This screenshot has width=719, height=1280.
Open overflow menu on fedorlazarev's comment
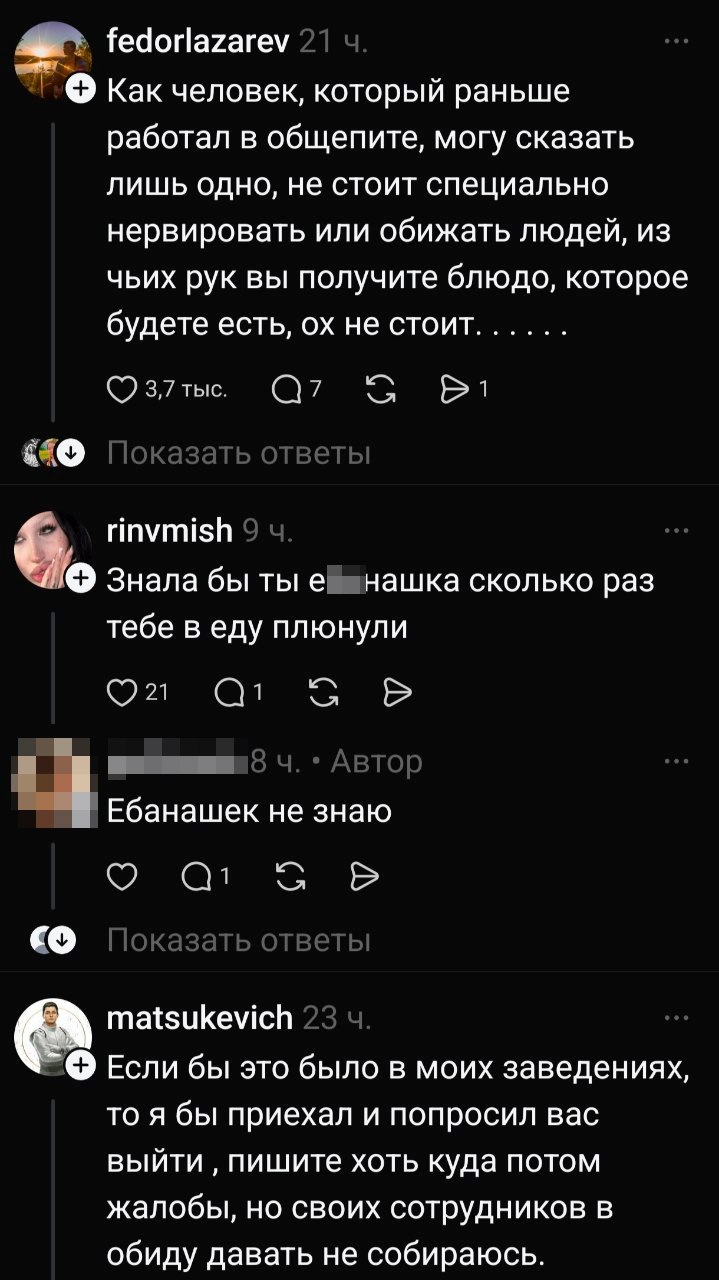(x=676, y=42)
